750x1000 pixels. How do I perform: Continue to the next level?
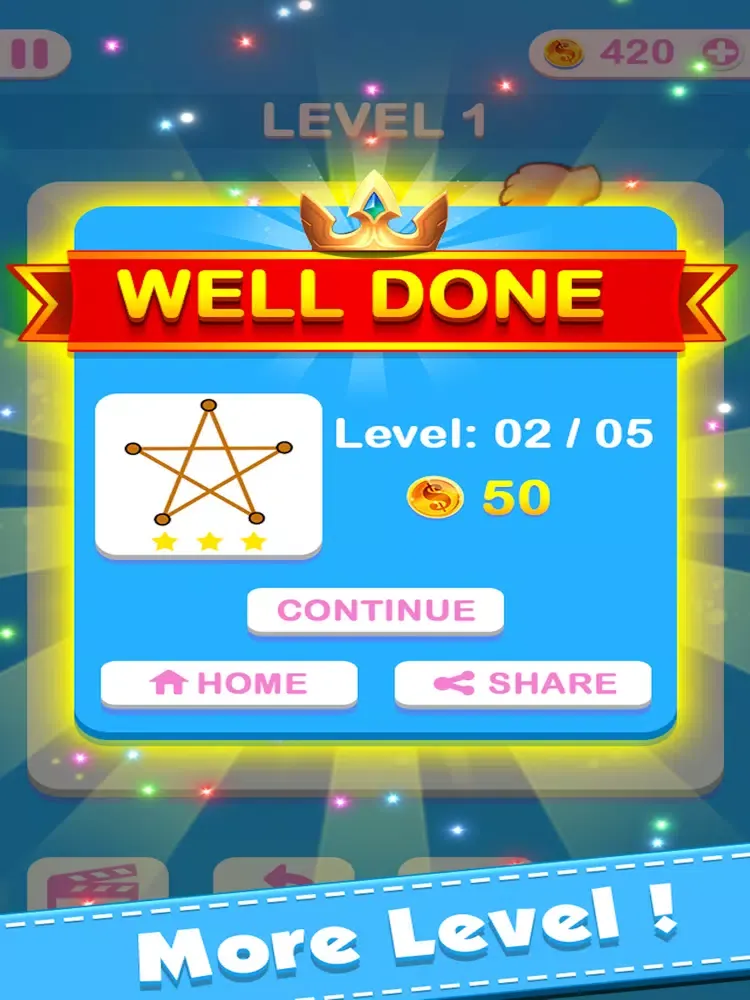coord(375,610)
